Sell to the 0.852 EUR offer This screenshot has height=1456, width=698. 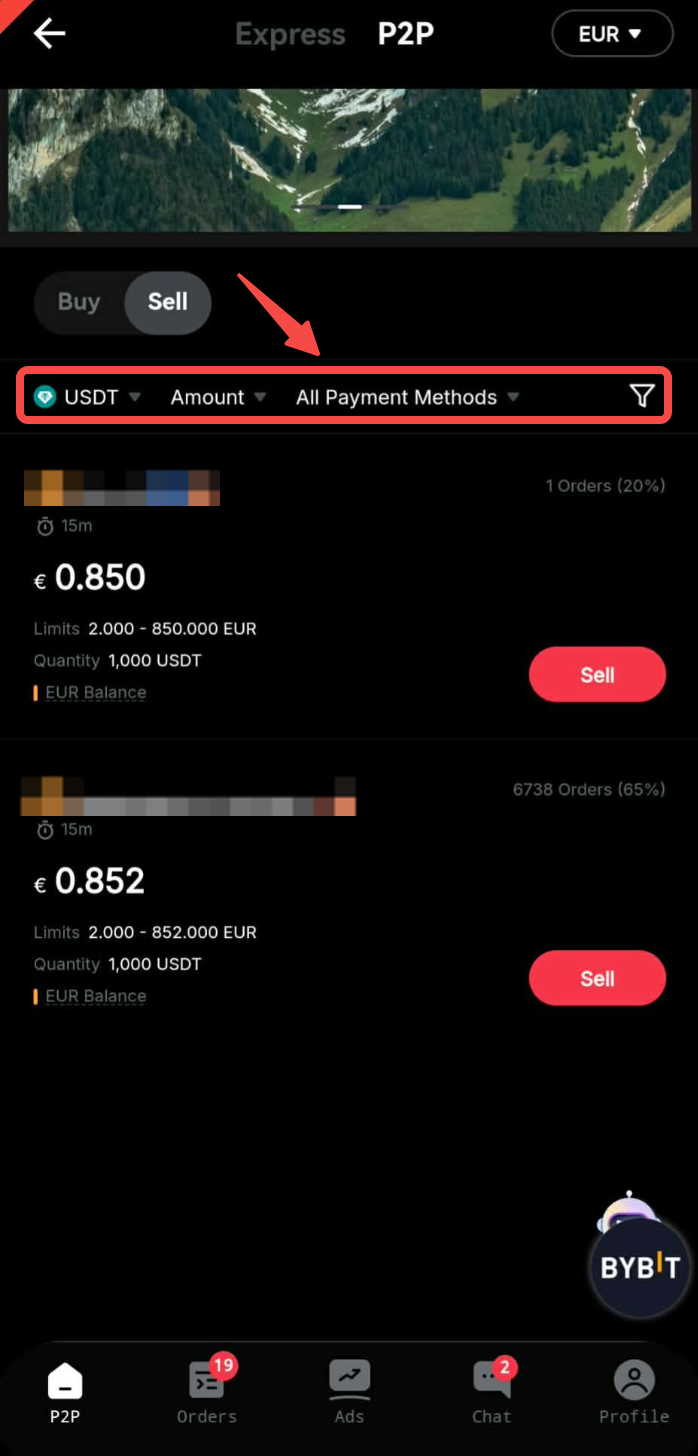pos(597,978)
